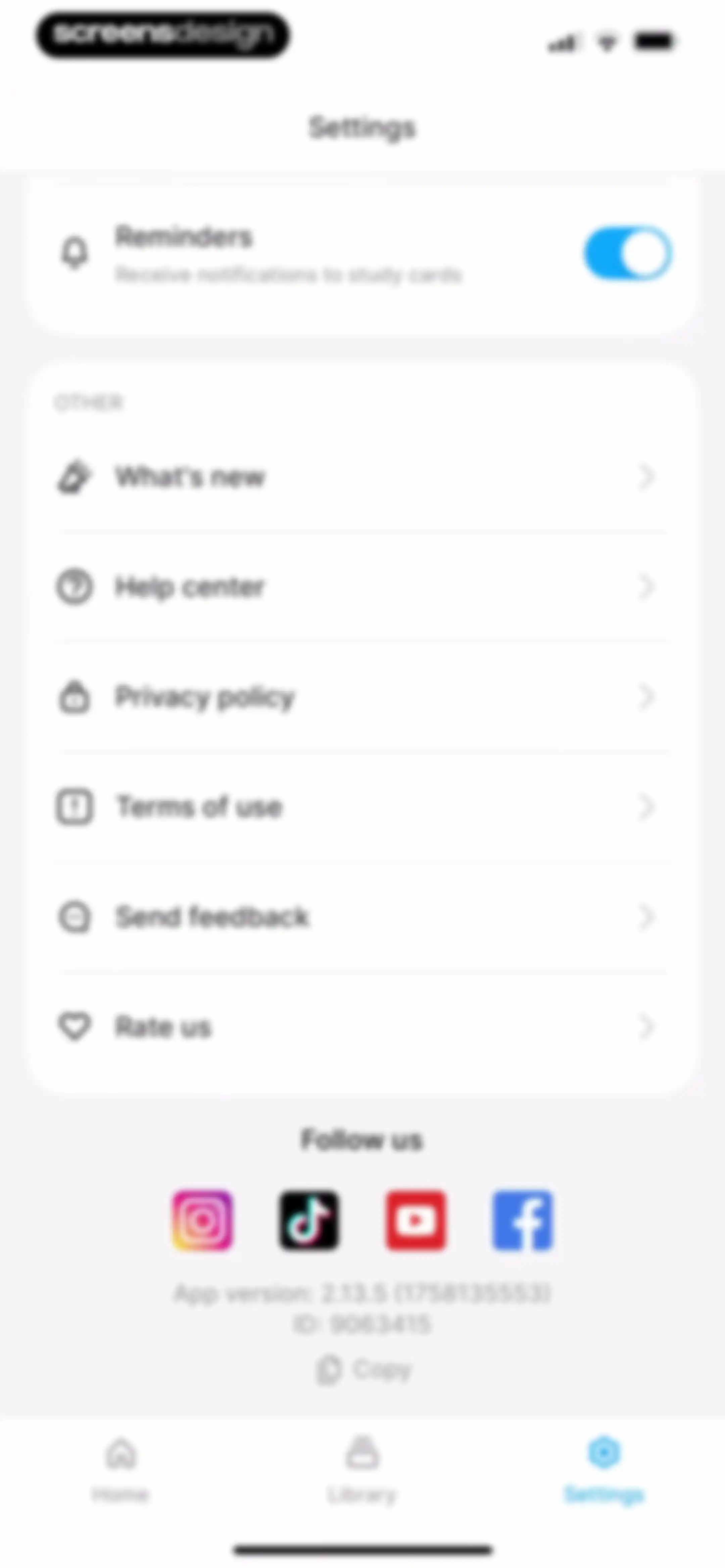Open the YouTube icon under Follow us
This screenshot has width=725, height=1568.
coord(416,1220)
